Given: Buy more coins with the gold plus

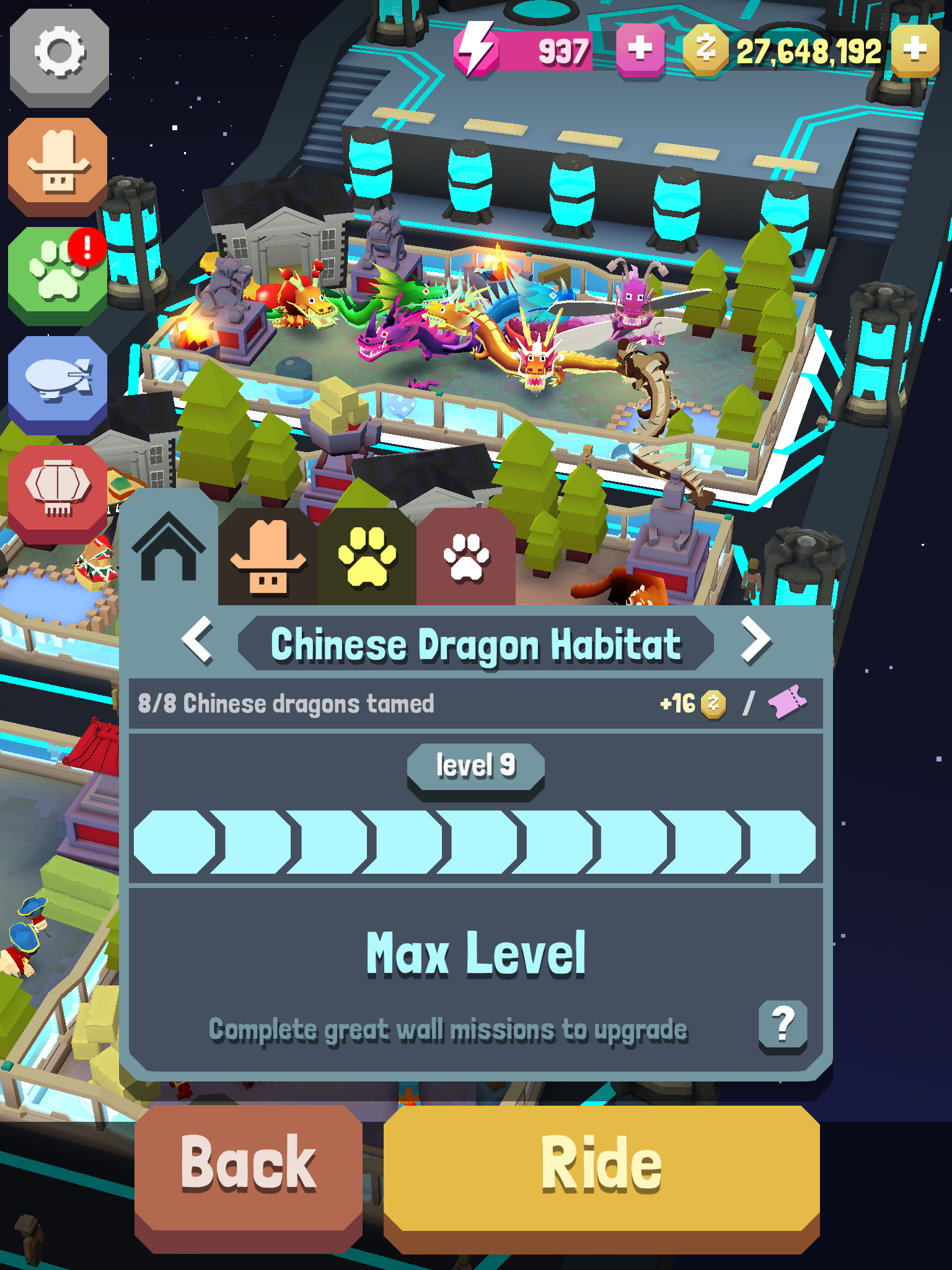Looking at the screenshot, I should [915, 50].
